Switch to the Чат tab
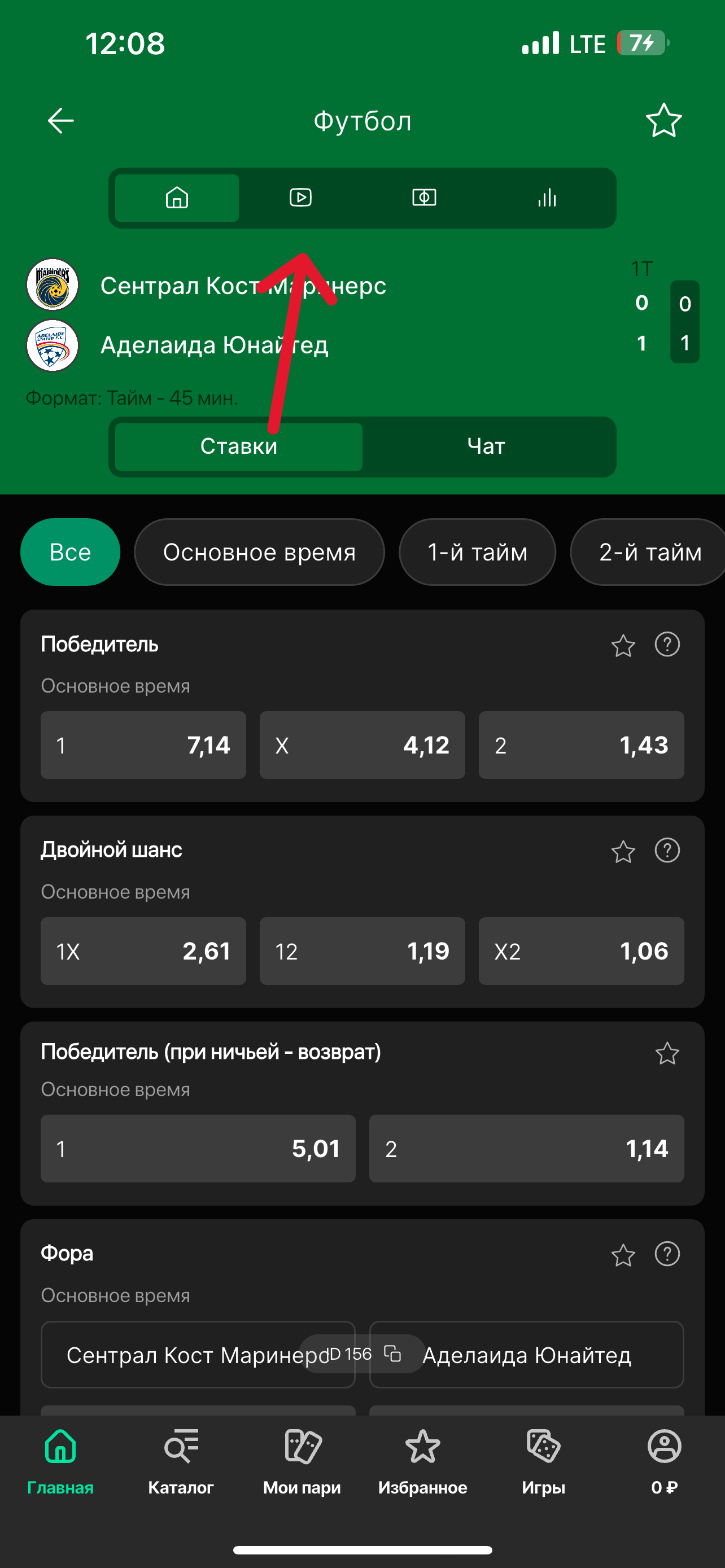Screen dimensions: 725x1568 pyautogui.click(x=486, y=447)
